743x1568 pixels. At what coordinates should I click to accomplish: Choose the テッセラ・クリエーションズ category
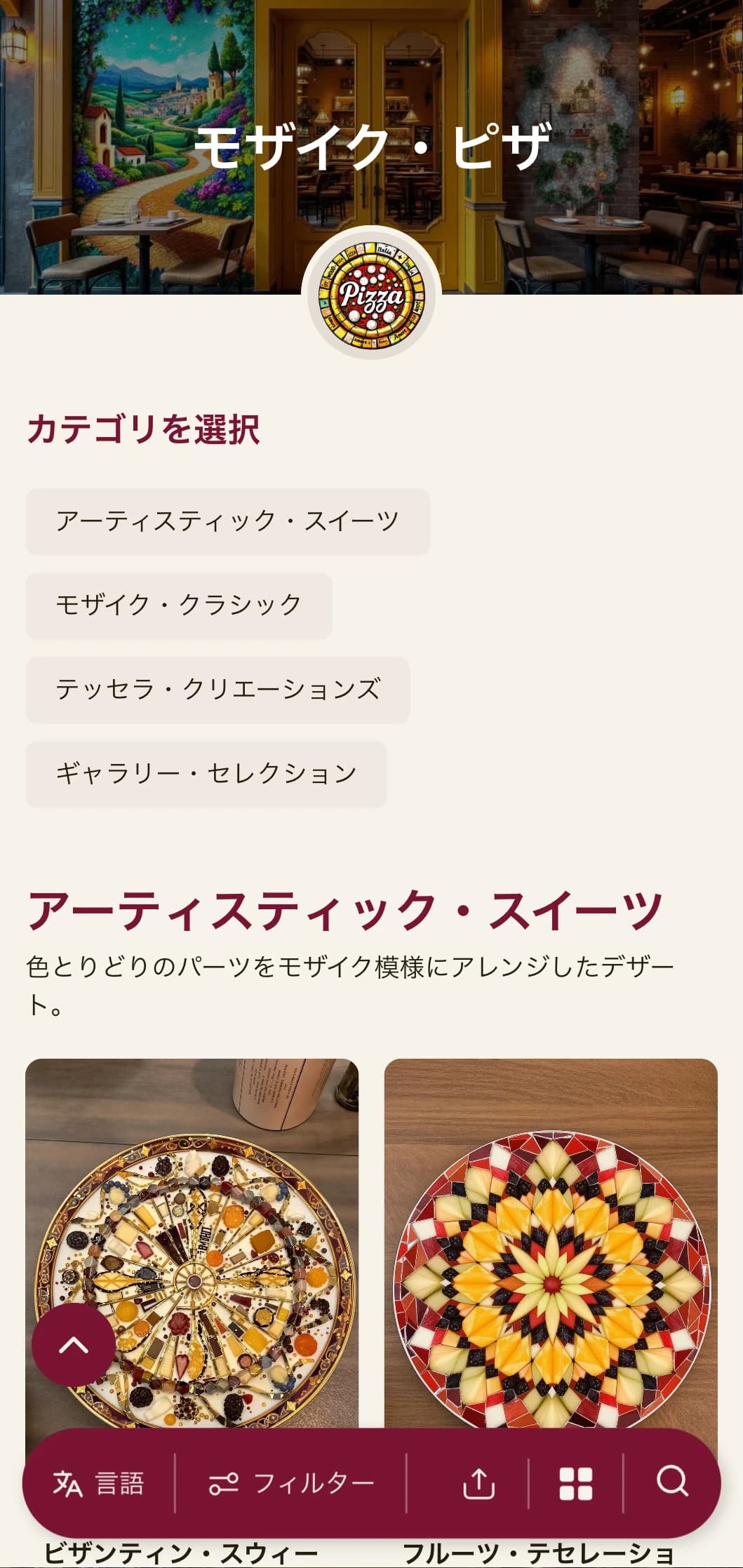(217, 690)
